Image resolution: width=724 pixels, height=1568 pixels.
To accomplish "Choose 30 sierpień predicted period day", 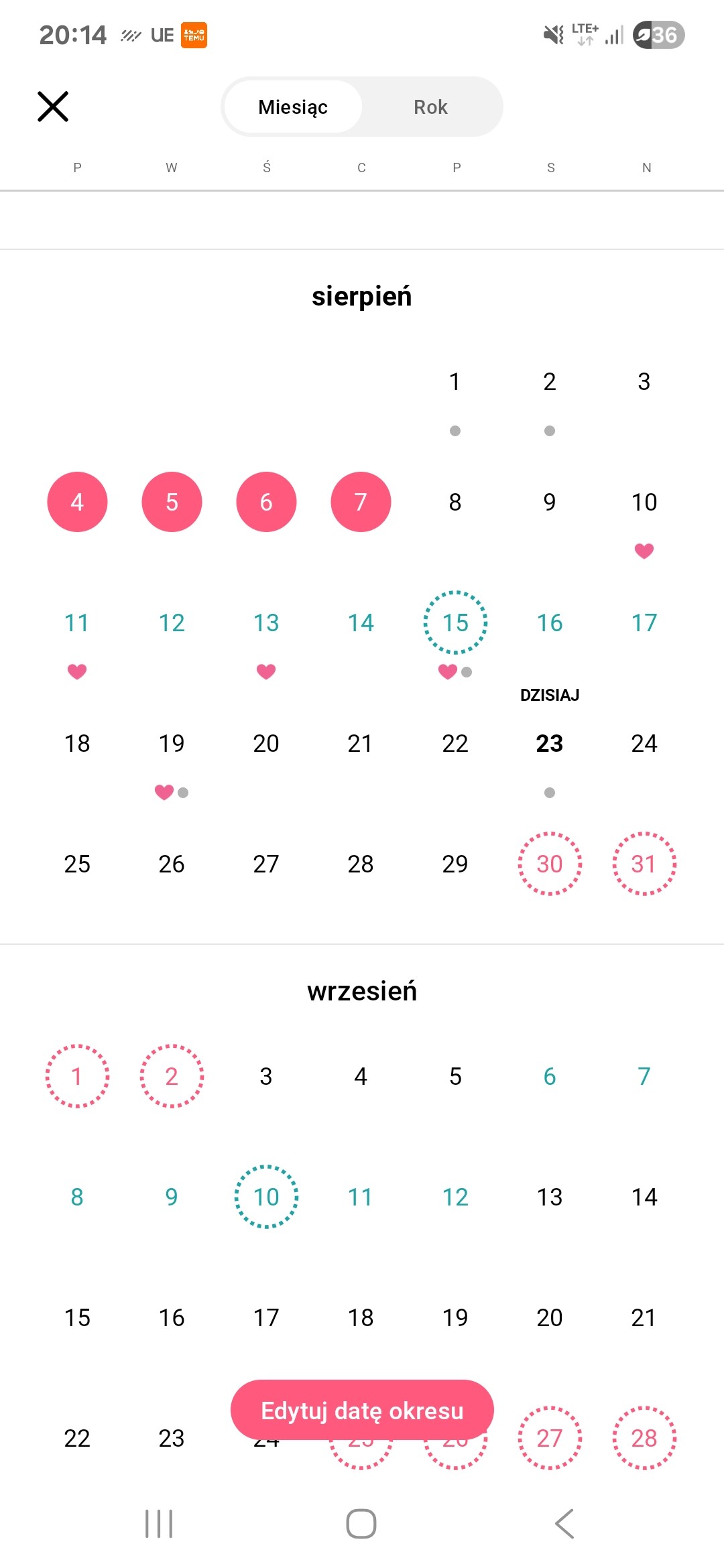I will (549, 864).
